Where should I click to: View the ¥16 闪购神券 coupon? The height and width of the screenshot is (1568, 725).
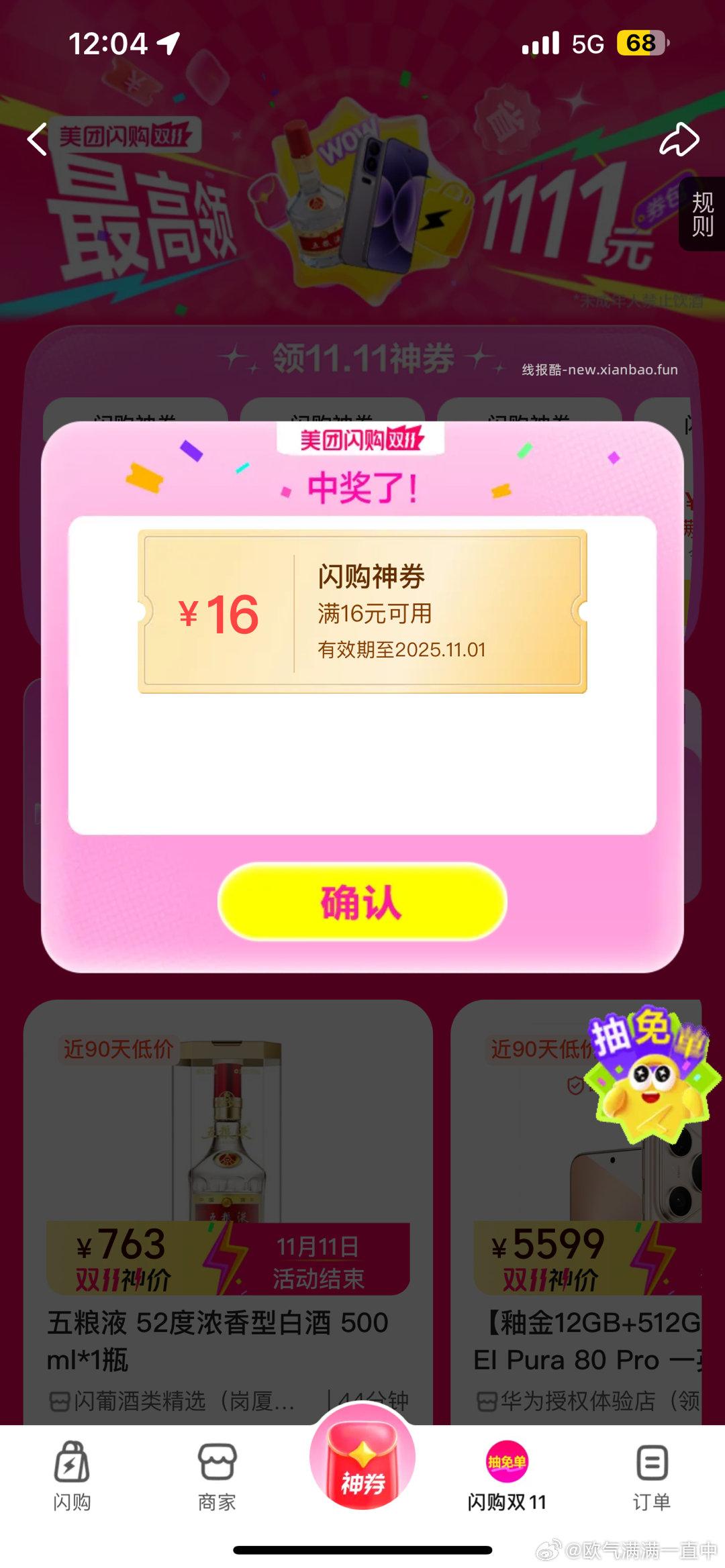point(362,611)
